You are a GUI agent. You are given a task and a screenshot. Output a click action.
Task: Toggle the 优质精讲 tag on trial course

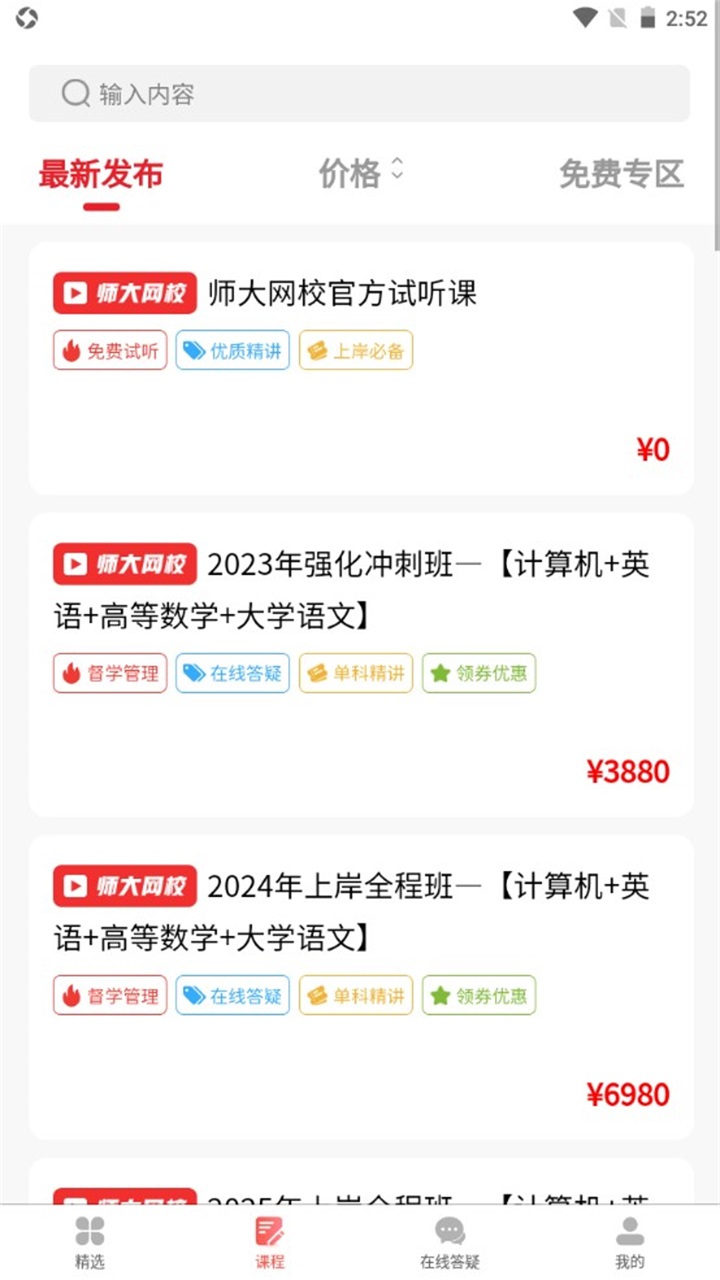pyautogui.click(x=232, y=351)
